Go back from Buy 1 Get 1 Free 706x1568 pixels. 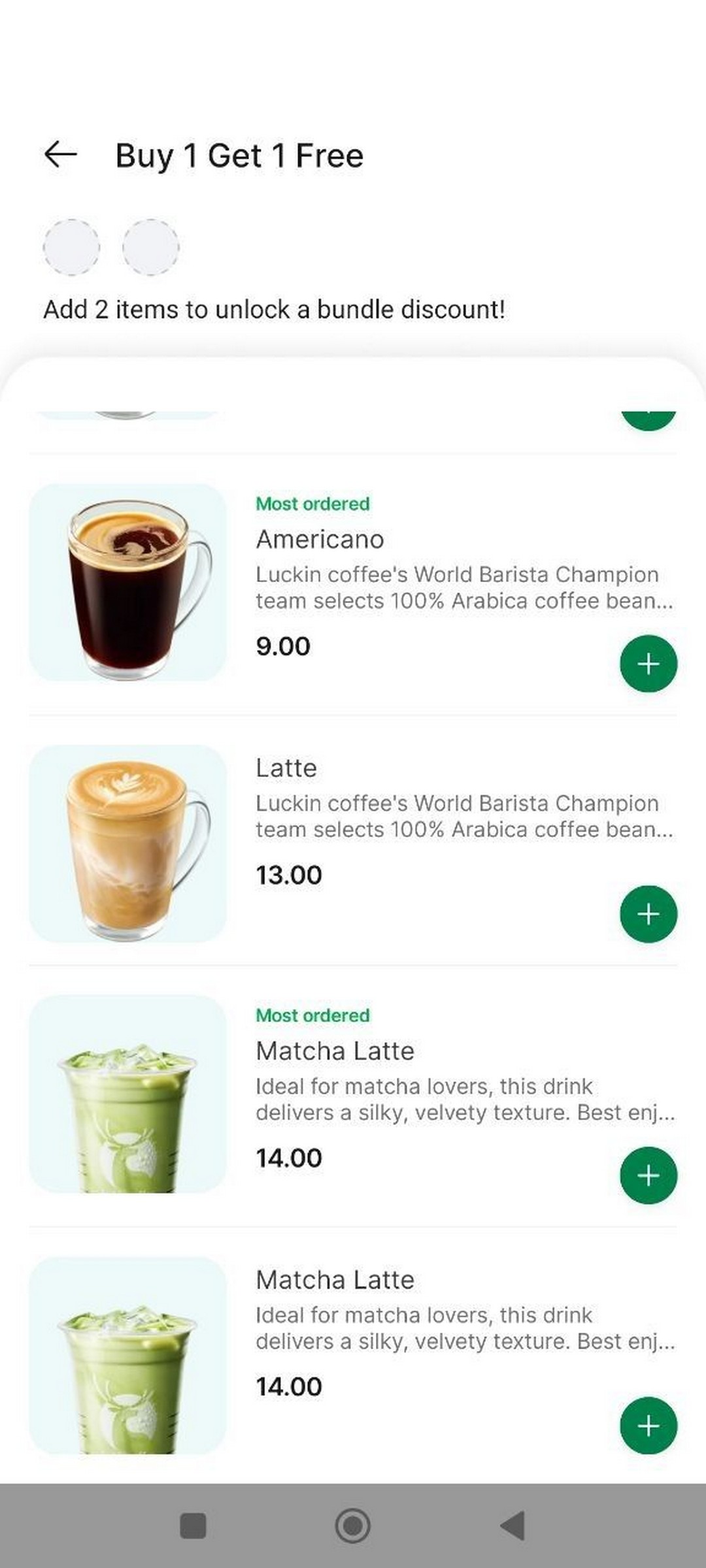pyautogui.click(x=61, y=155)
